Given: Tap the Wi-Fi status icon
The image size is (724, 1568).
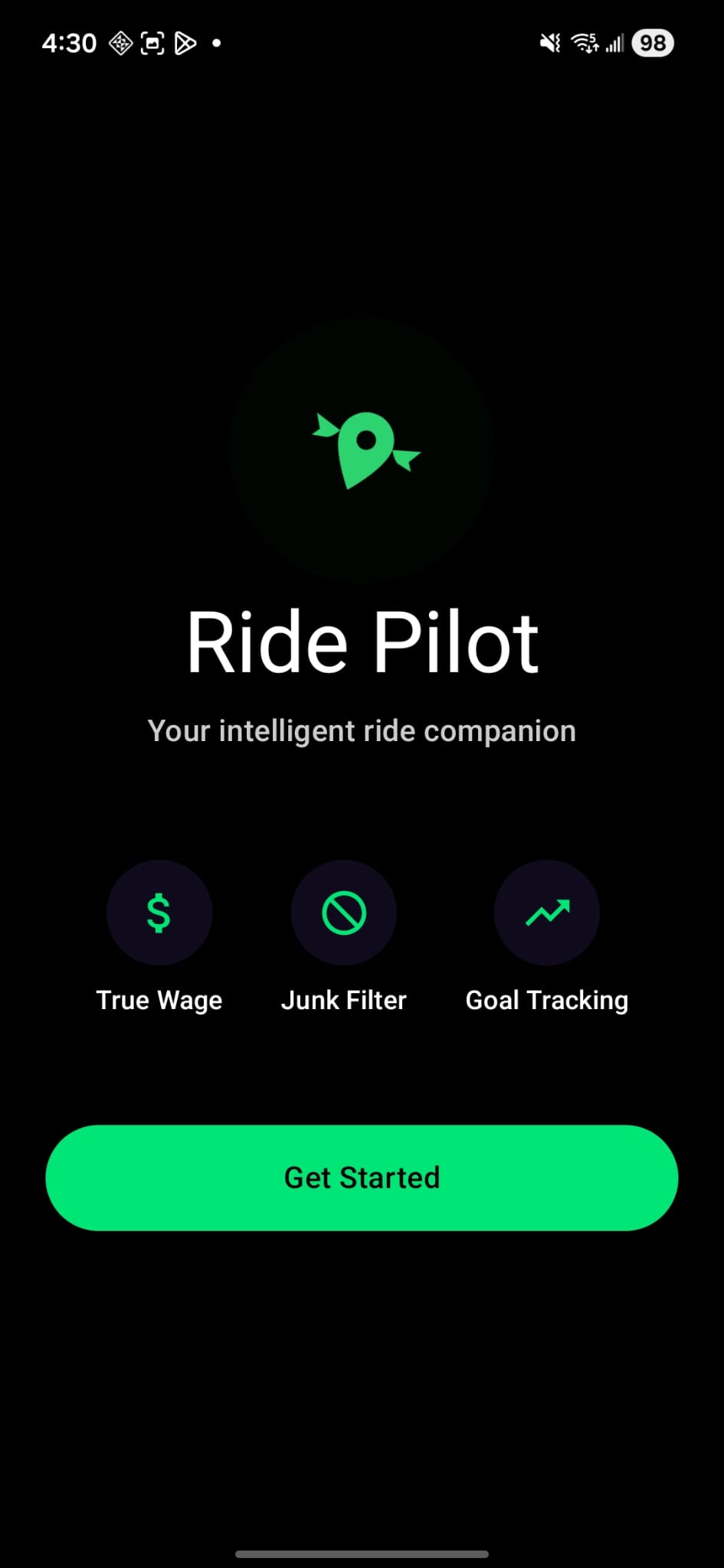Looking at the screenshot, I should pos(585,42).
